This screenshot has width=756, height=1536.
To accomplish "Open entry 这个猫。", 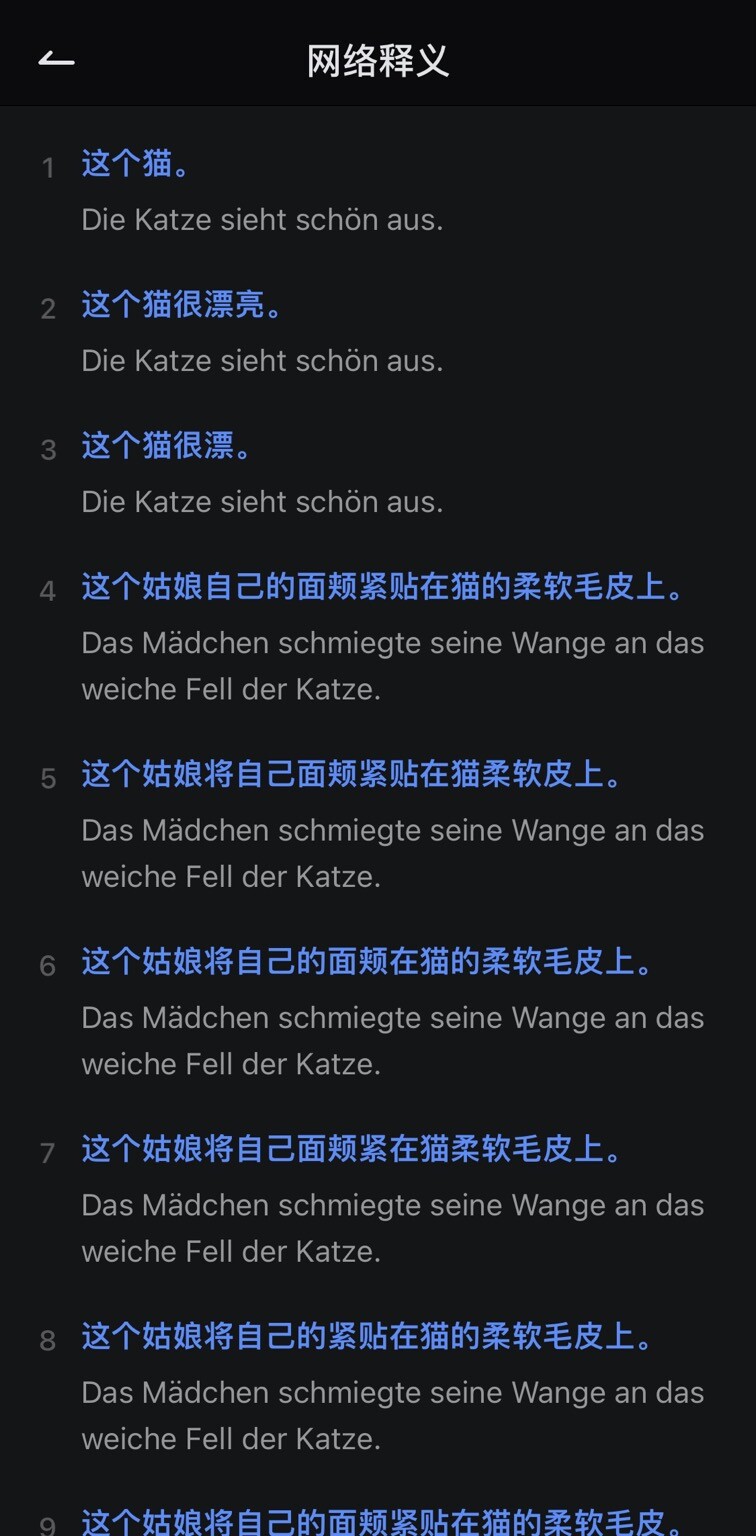I will 136,164.
